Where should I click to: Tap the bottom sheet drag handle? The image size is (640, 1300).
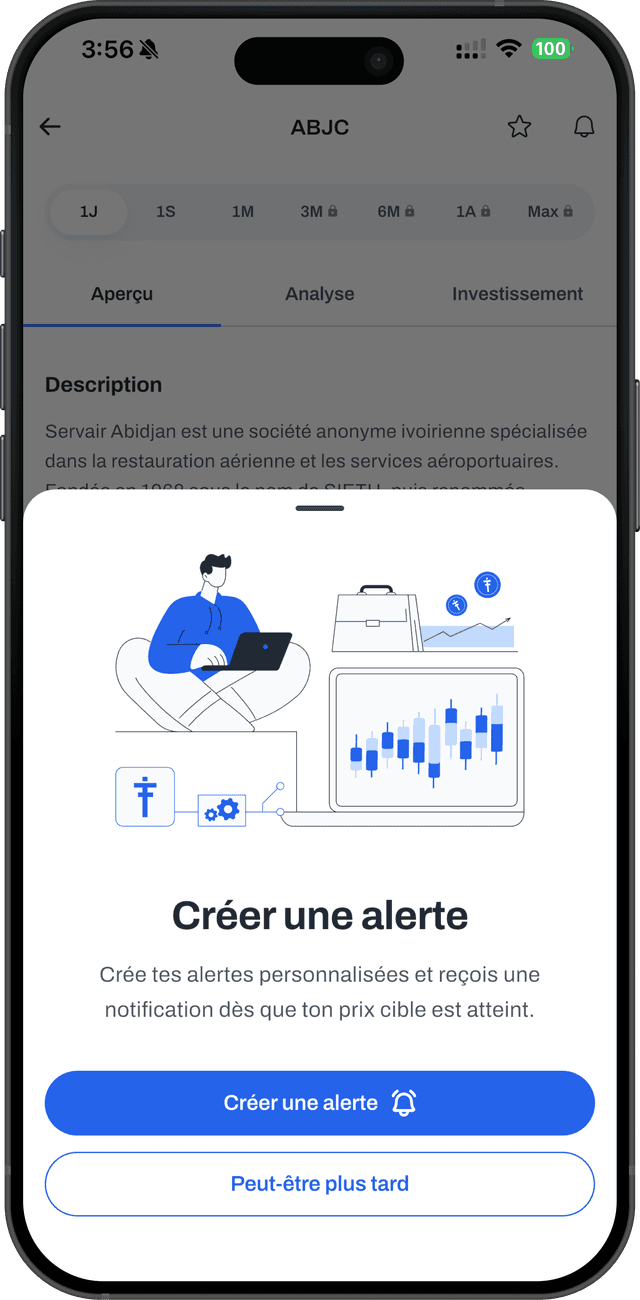tap(320, 508)
